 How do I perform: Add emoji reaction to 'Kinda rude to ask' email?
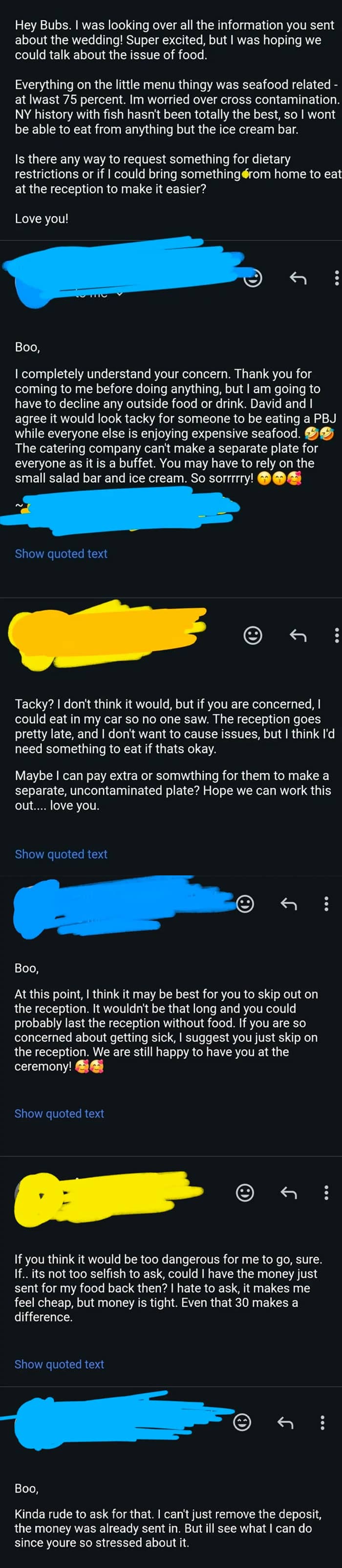pos(242,1422)
